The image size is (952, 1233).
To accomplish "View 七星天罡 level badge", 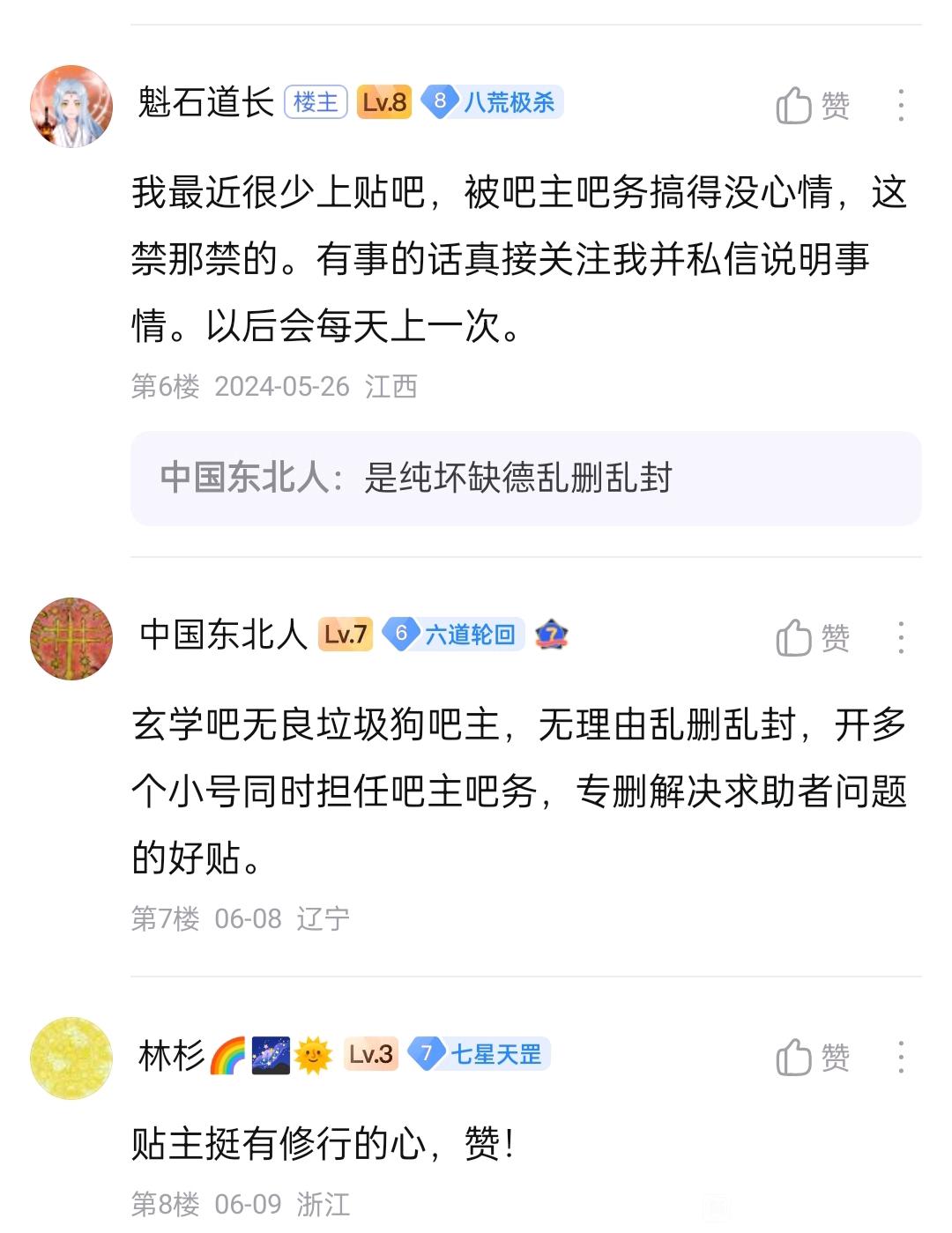I will point(480,1054).
